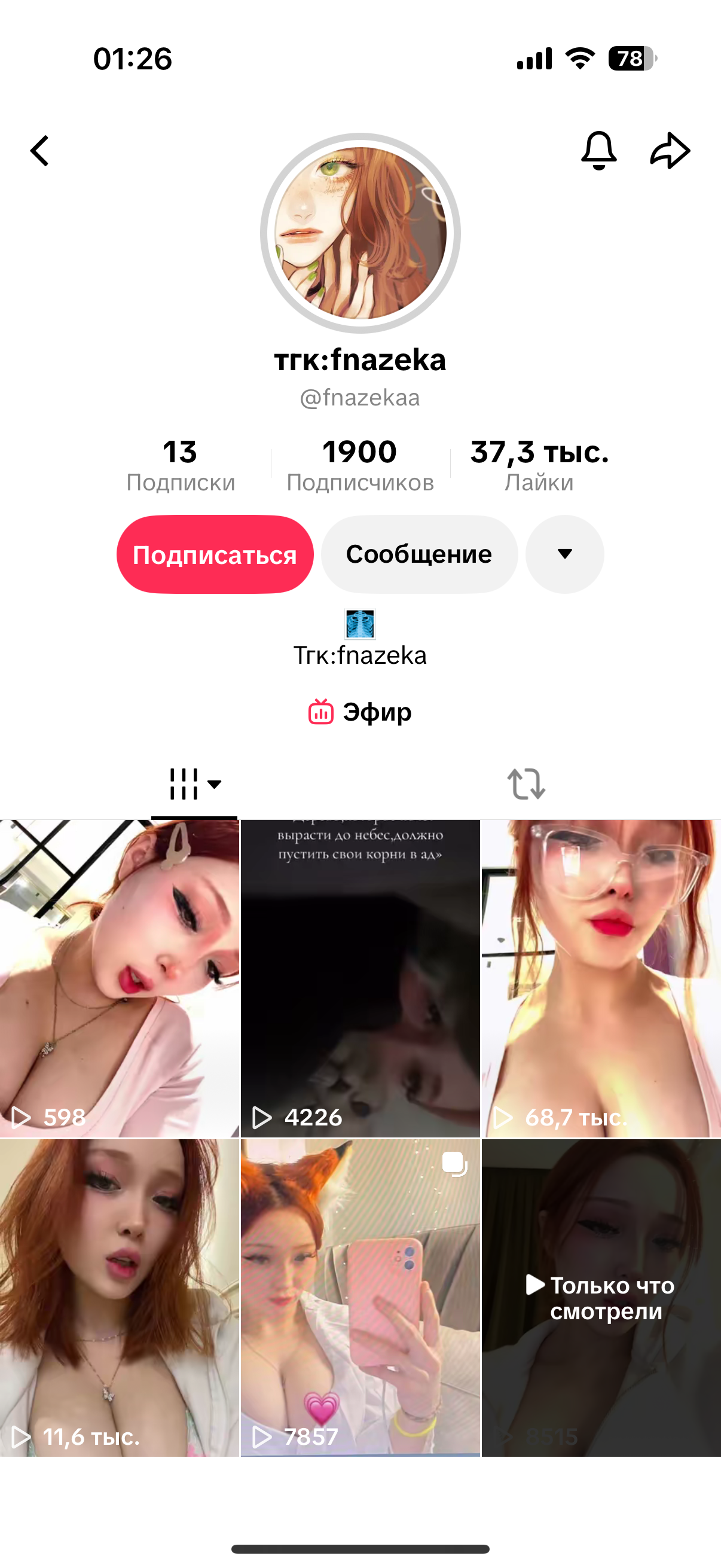Share this profile via arrow icon
This screenshot has height=1568, width=721.
pos(670,150)
